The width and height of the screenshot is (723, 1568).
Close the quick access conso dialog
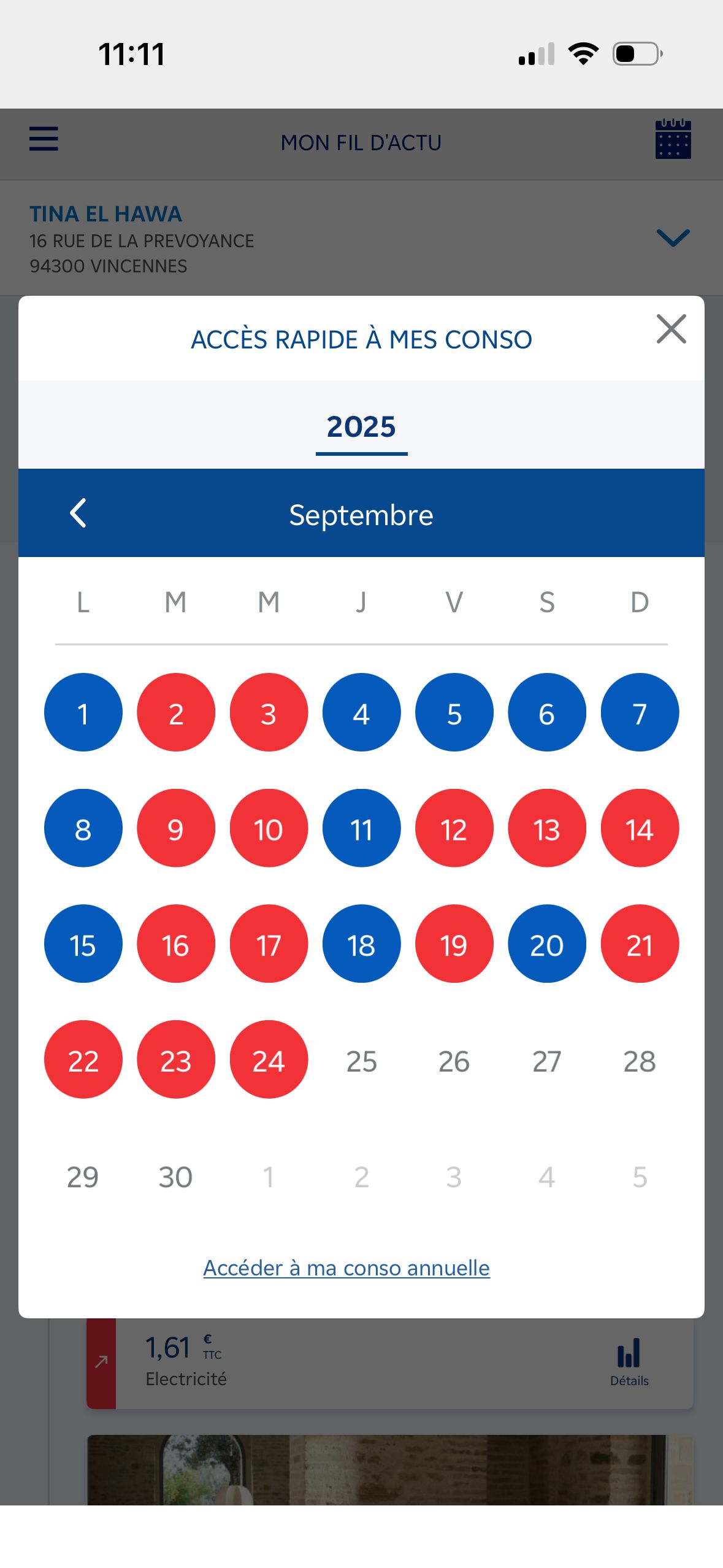pyautogui.click(x=671, y=329)
